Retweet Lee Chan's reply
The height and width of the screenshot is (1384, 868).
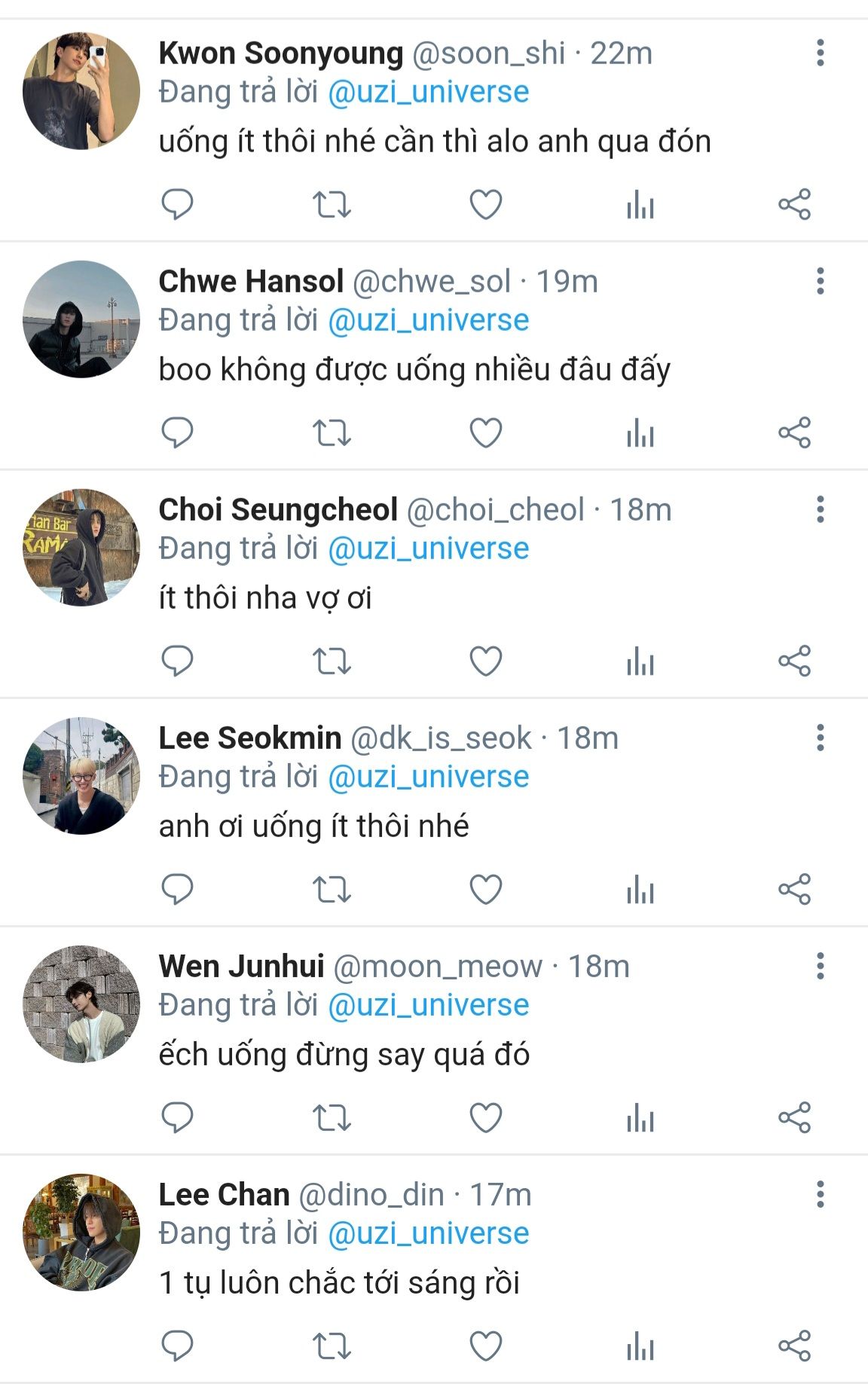click(332, 1346)
